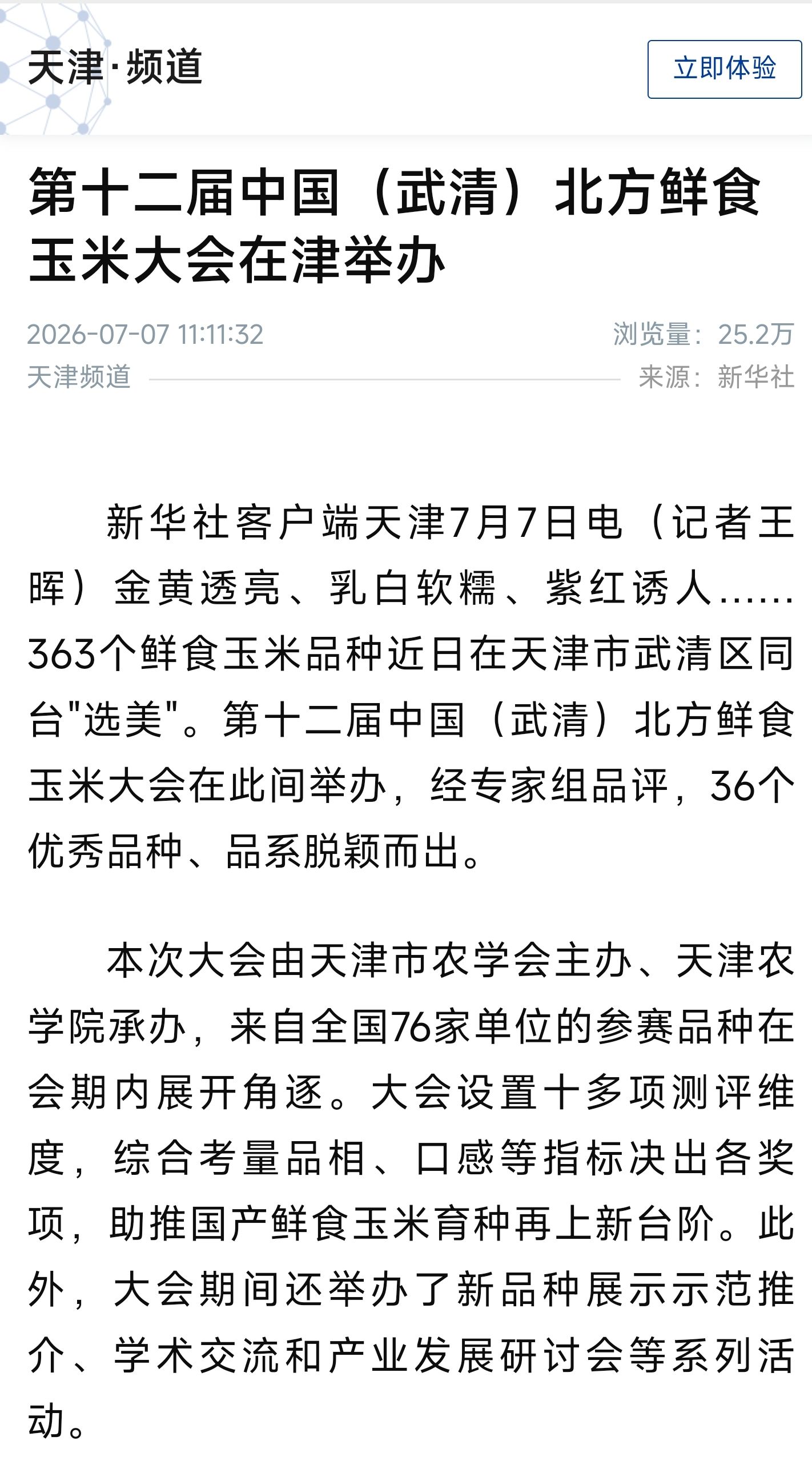This screenshot has width=812, height=1473.
Task: Tap the 立即体验 button
Action: point(725,69)
